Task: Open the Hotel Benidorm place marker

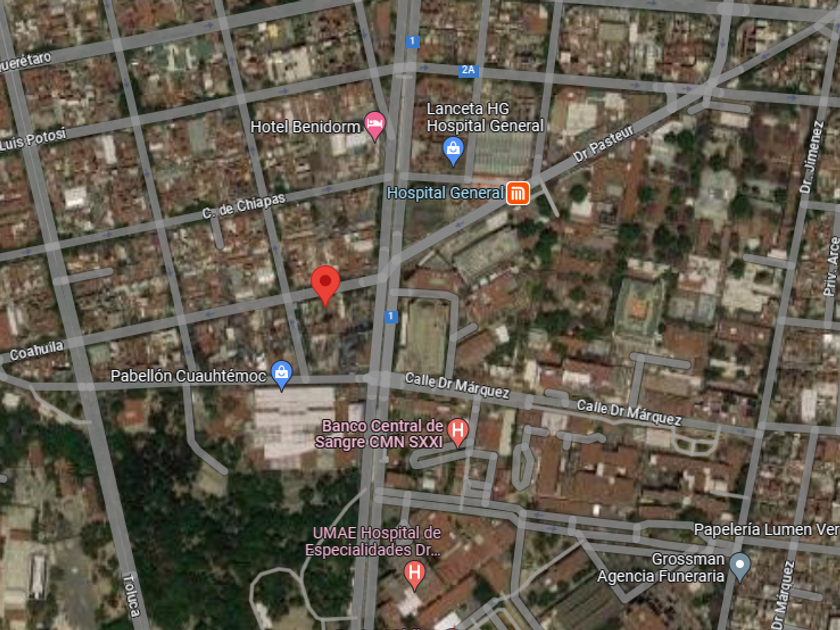Action: (x=376, y=126)
